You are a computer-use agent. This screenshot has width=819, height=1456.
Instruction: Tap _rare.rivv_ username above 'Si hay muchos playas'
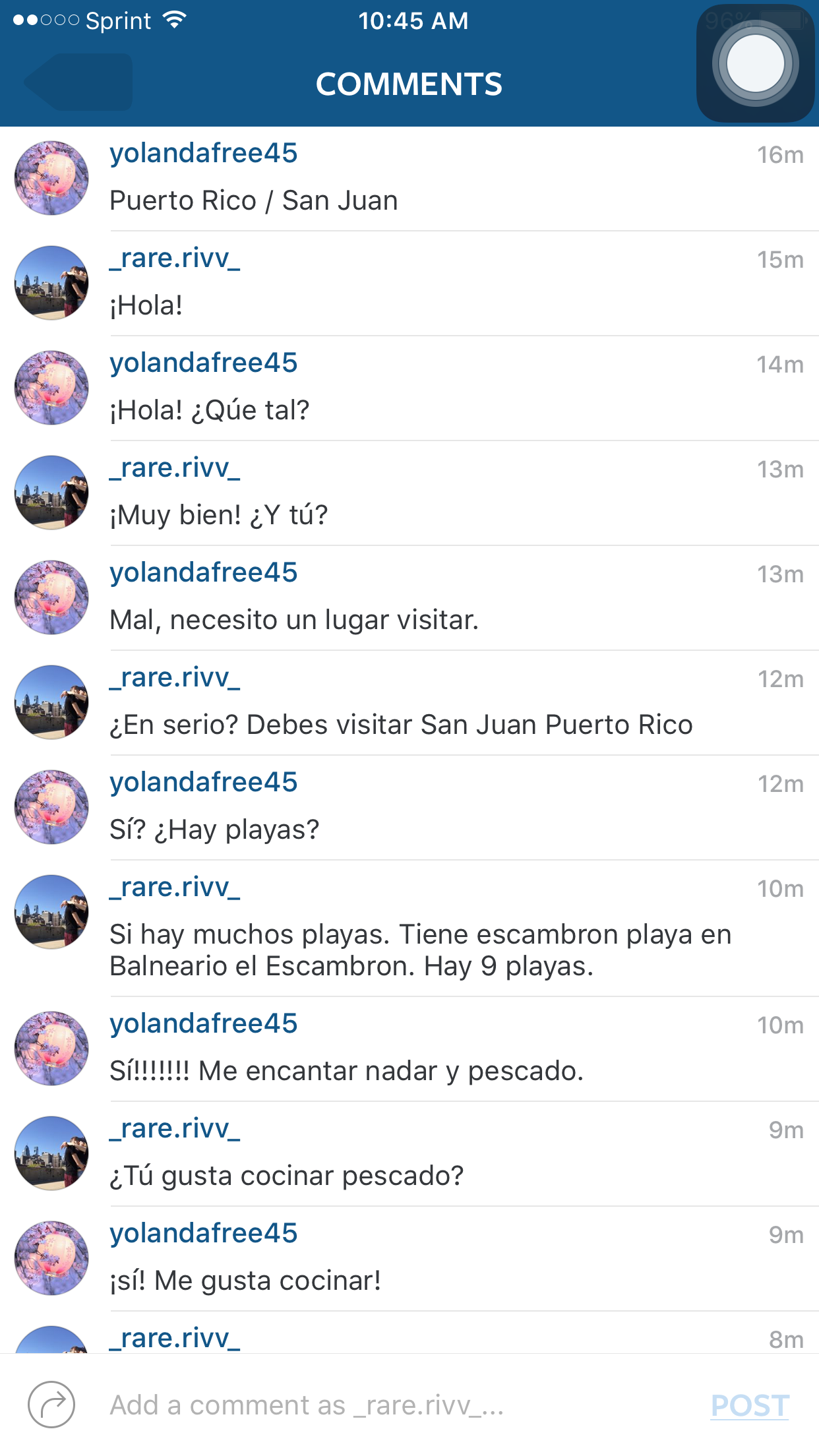[175, 888]
